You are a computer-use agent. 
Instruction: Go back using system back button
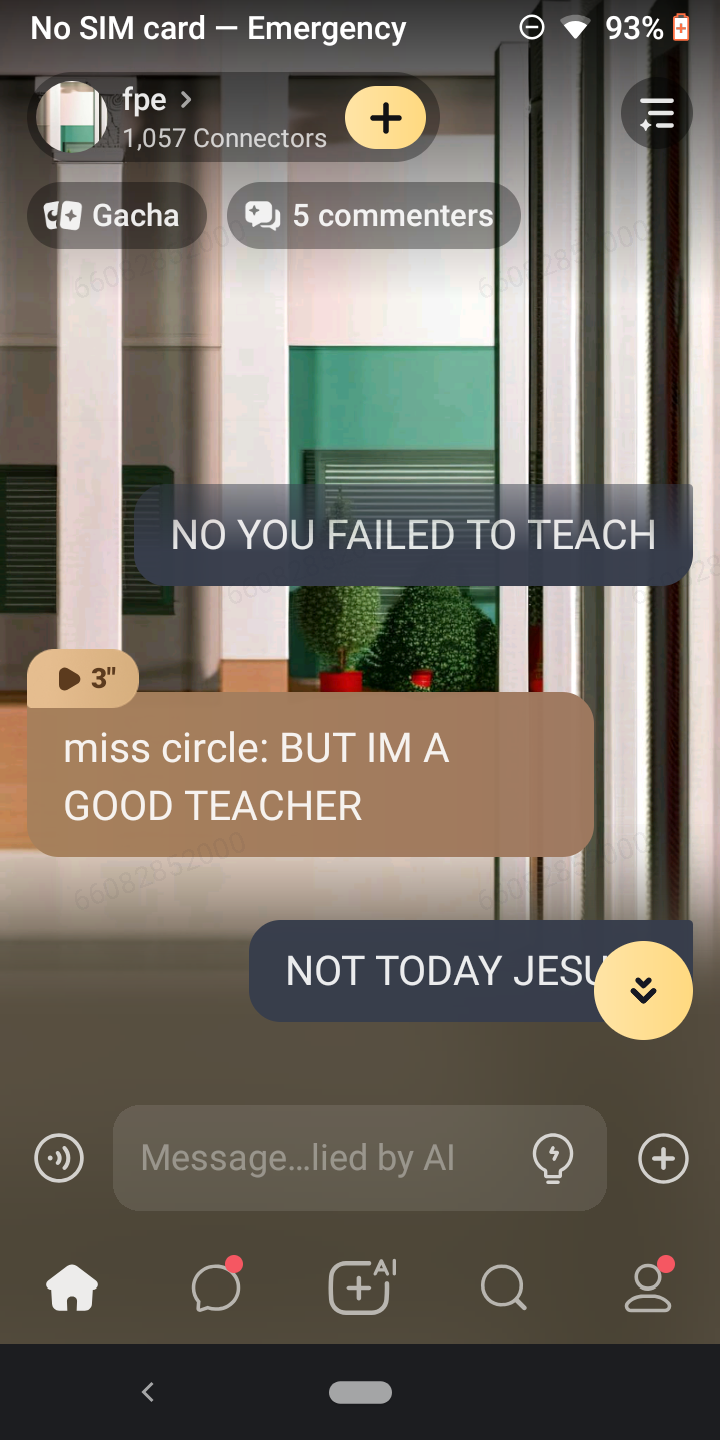148,1391
